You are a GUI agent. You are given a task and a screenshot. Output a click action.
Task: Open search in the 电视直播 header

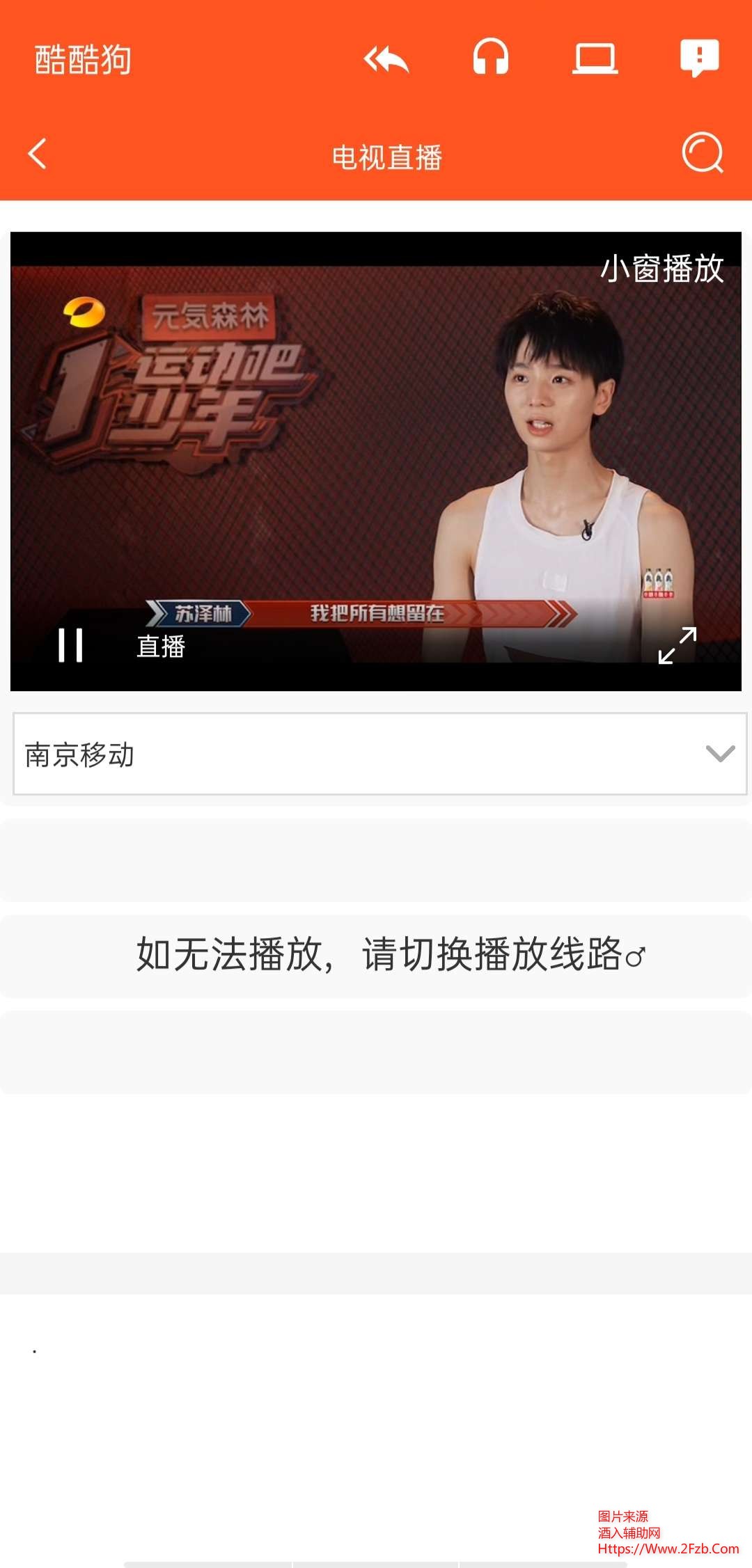(702, 152)
